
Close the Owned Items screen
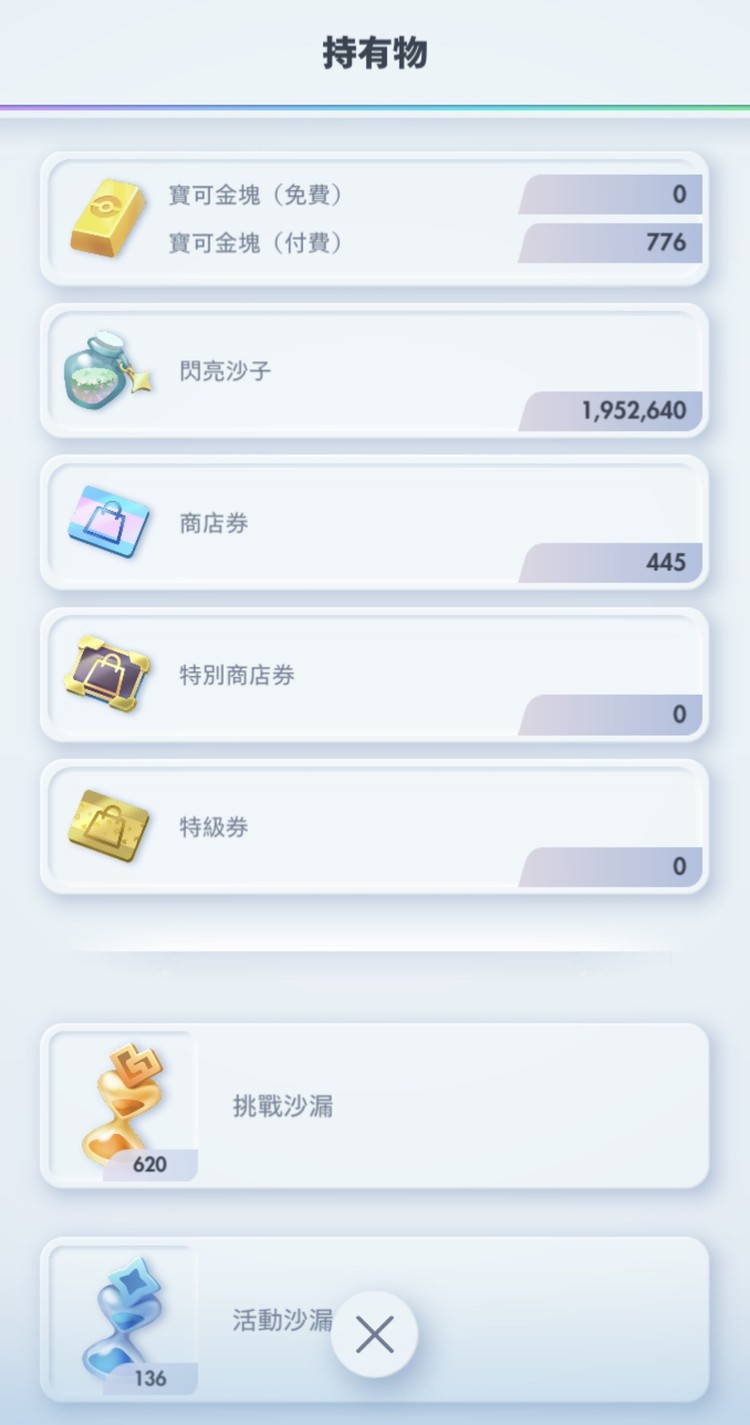tap(375, 1334)
